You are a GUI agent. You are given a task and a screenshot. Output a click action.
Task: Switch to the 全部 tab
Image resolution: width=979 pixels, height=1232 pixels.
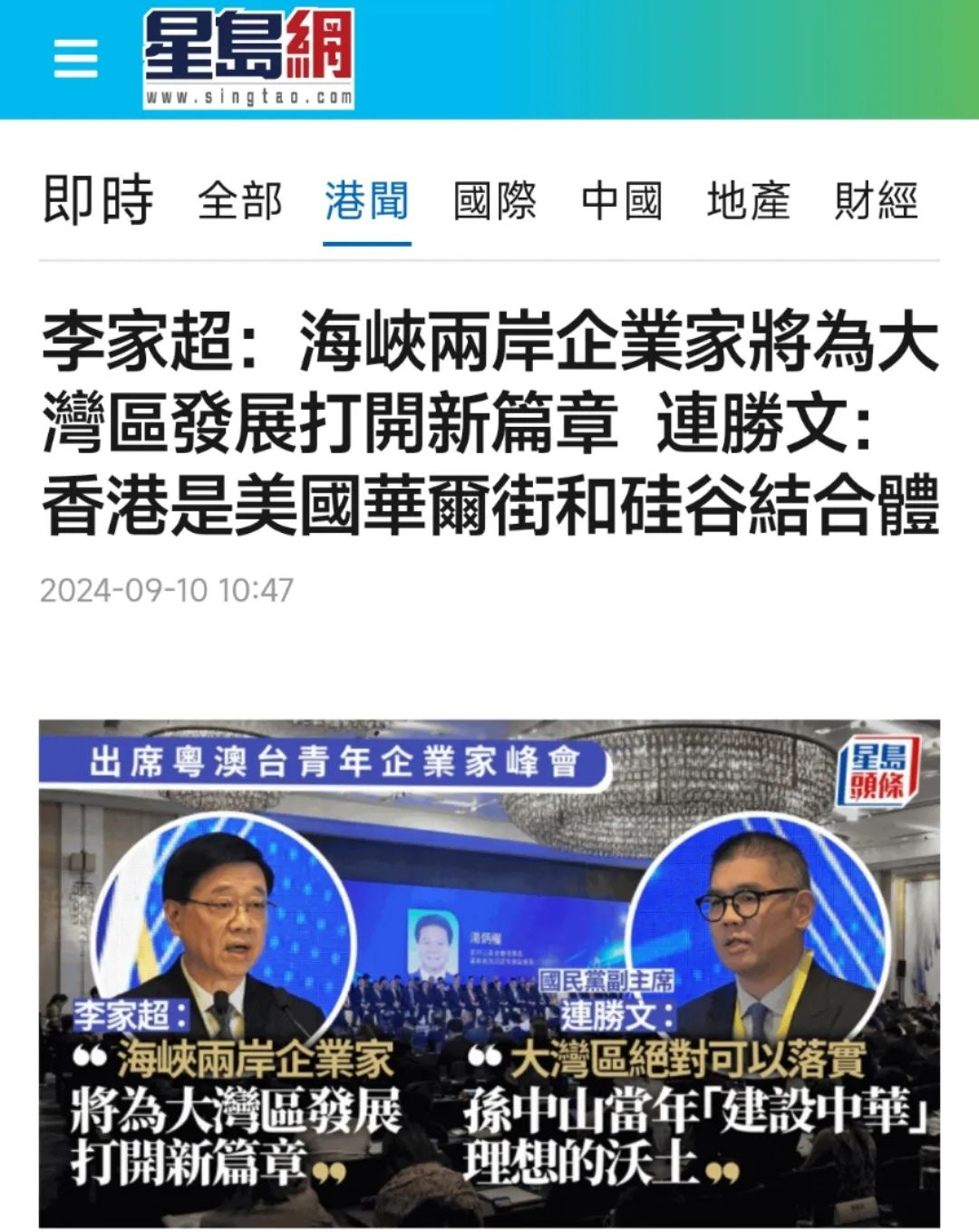click(240, 200)
